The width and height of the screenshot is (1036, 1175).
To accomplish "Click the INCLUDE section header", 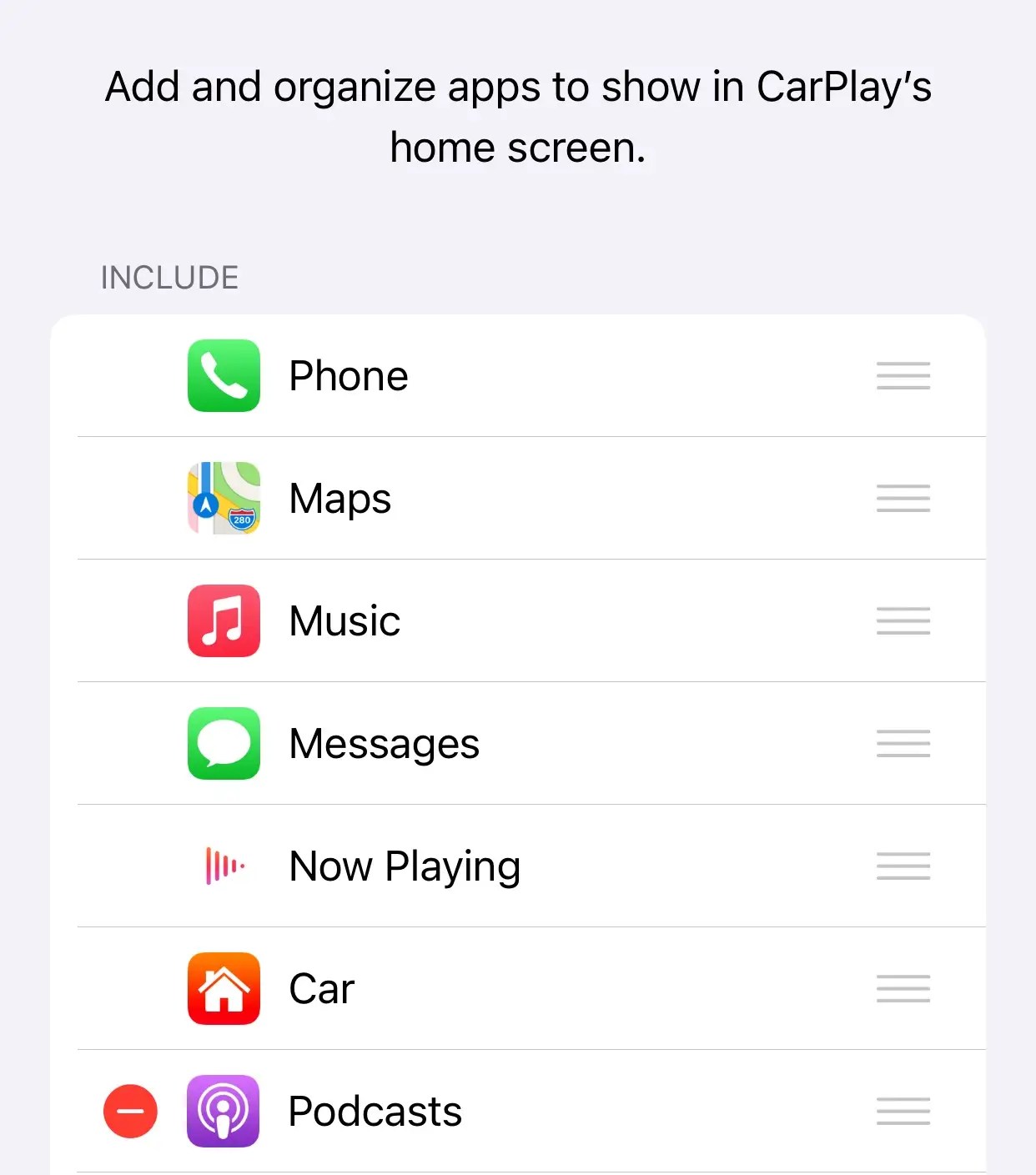I will tap(169, 276).
